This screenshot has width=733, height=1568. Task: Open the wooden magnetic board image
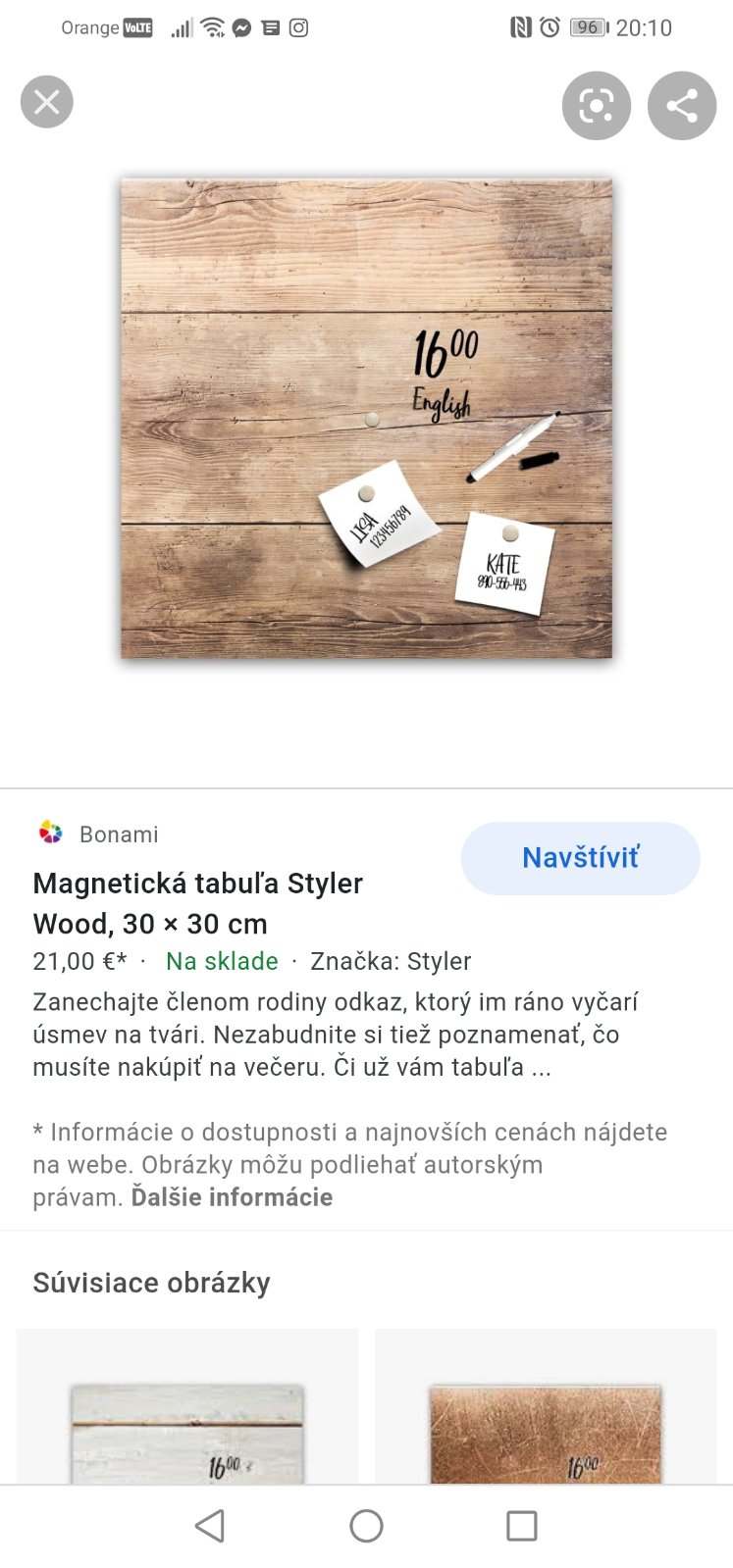(x=366, y=418)
